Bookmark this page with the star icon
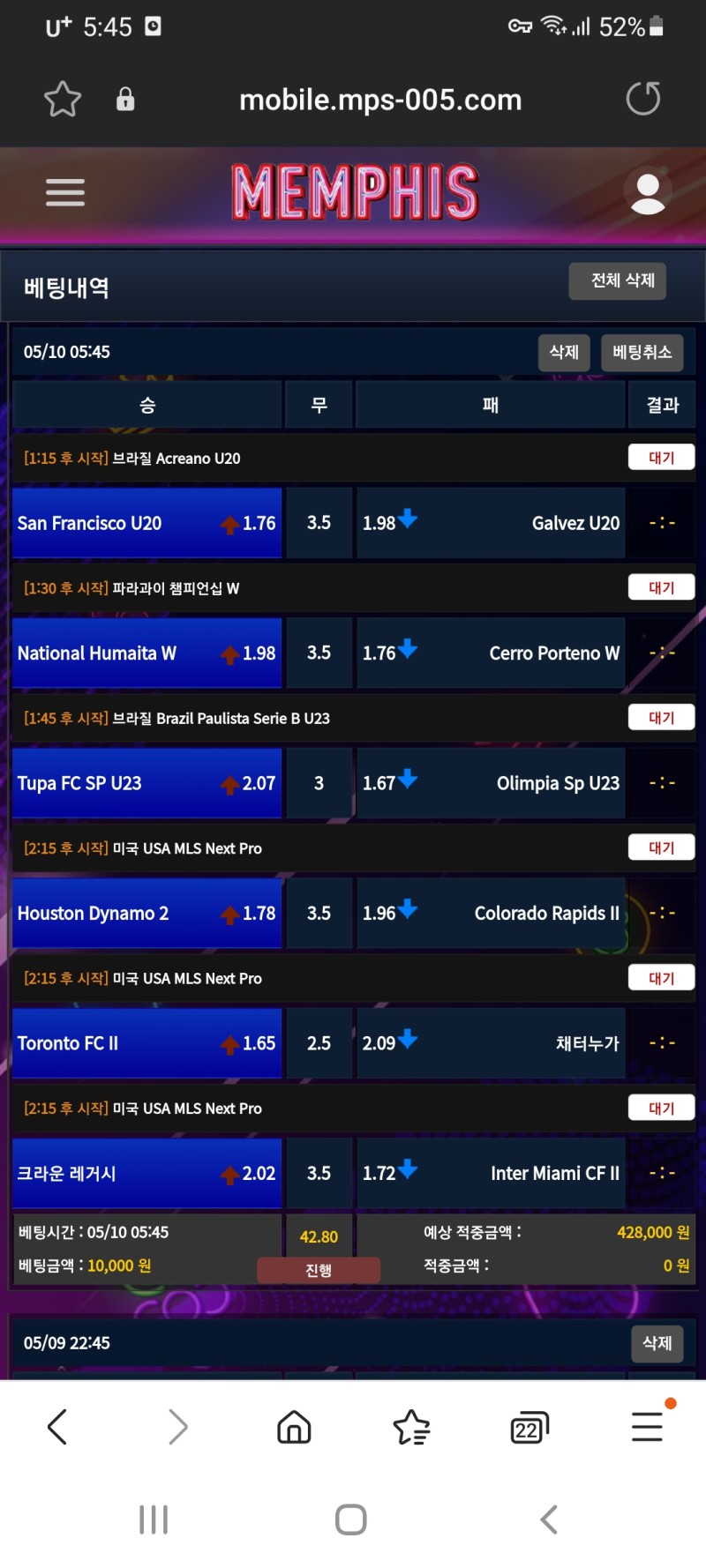This screenshot has width=706, height=1568. pos(63,99)
